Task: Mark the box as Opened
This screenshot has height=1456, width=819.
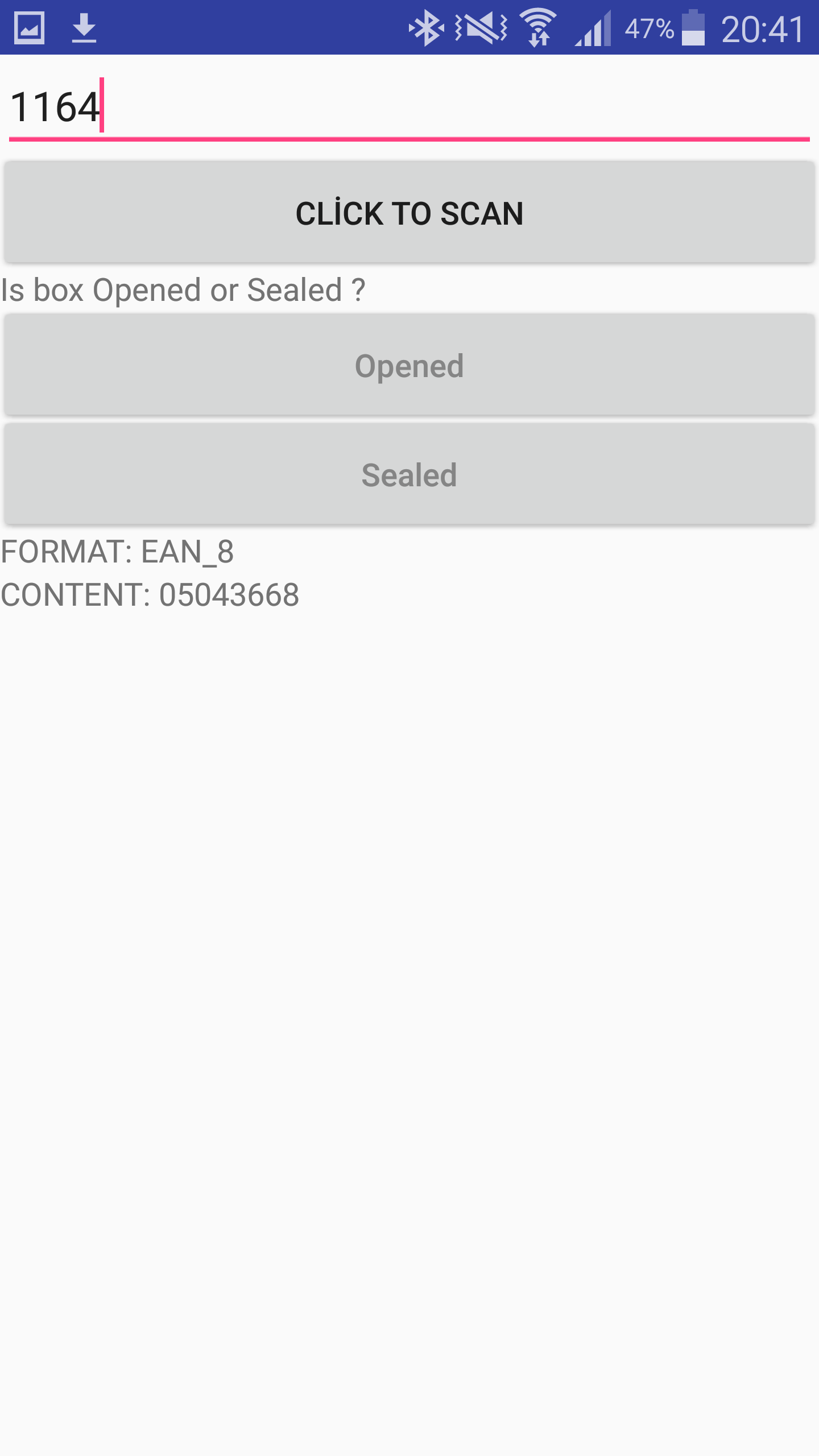Action: [x=409, y=366]
